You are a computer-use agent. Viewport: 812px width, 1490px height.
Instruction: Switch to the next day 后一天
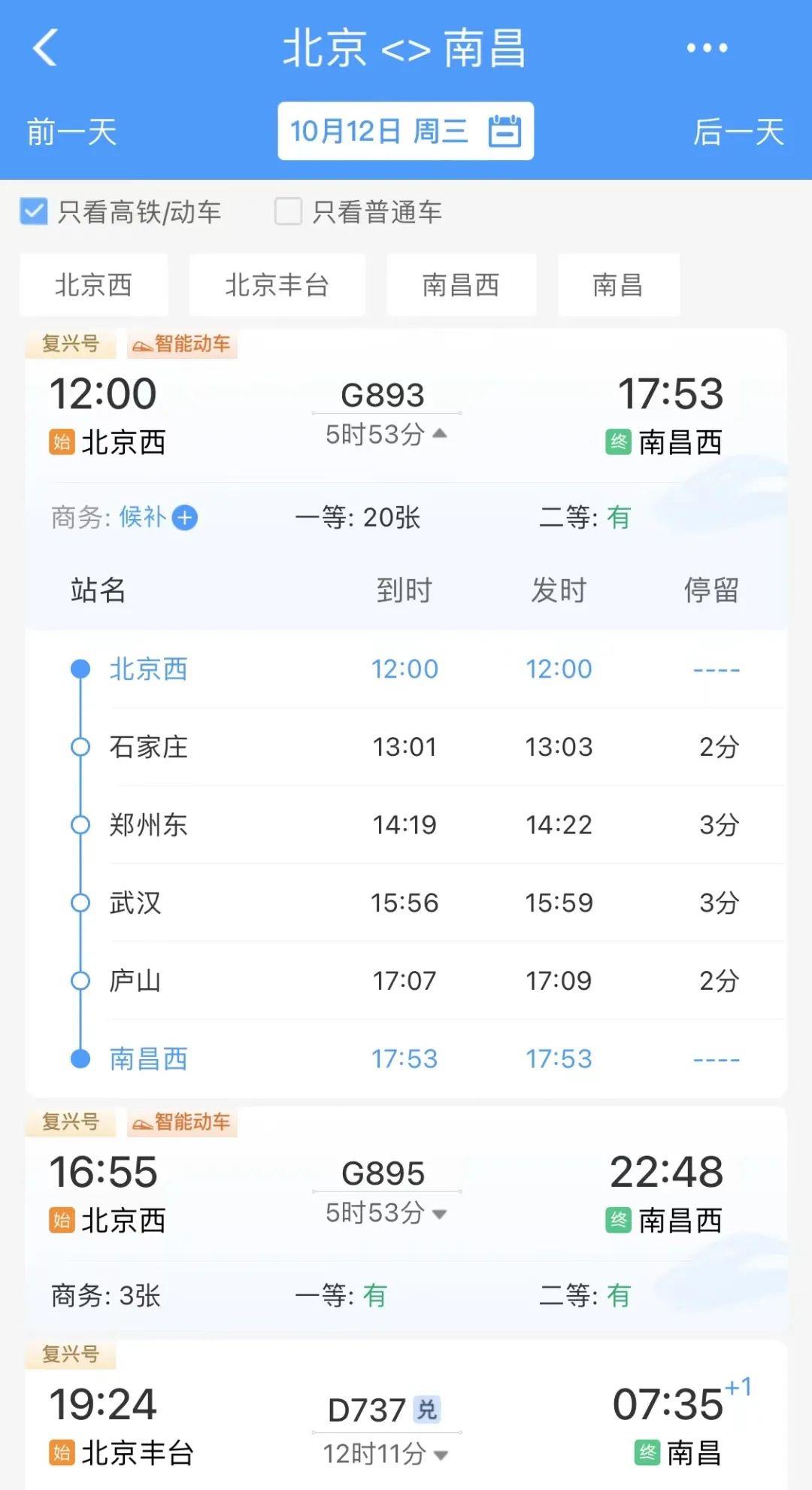tap(738, 132)
